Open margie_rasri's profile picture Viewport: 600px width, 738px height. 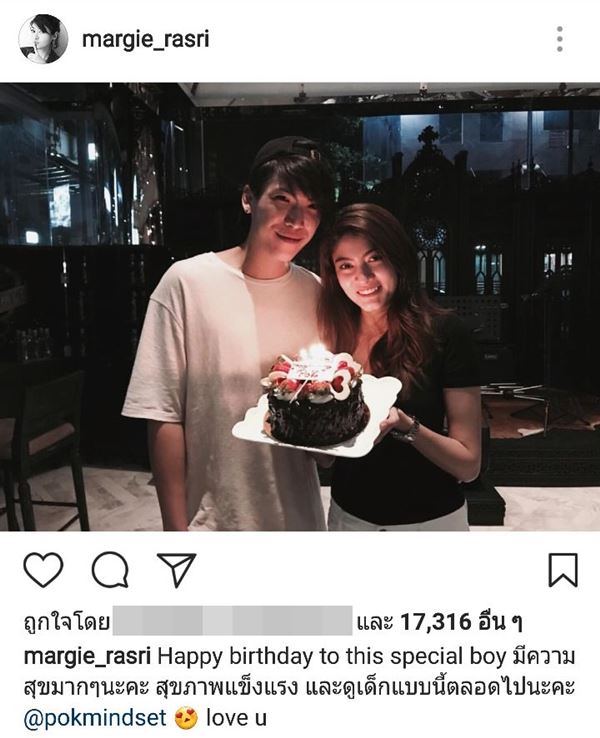click(43, 39)
